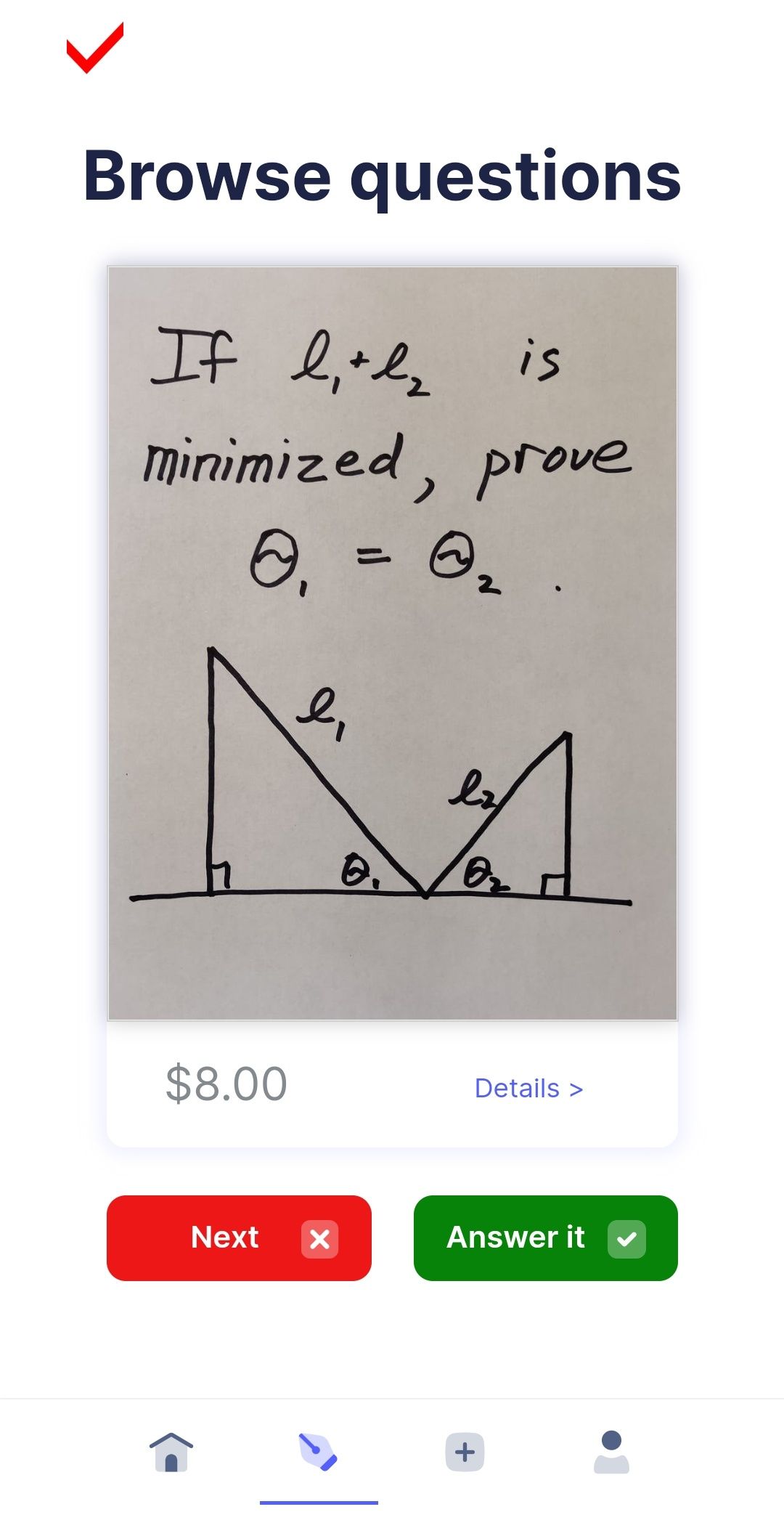Open the question image with the geometry proof
This screenshot has height=1520, width=784.
pos(392,643)
